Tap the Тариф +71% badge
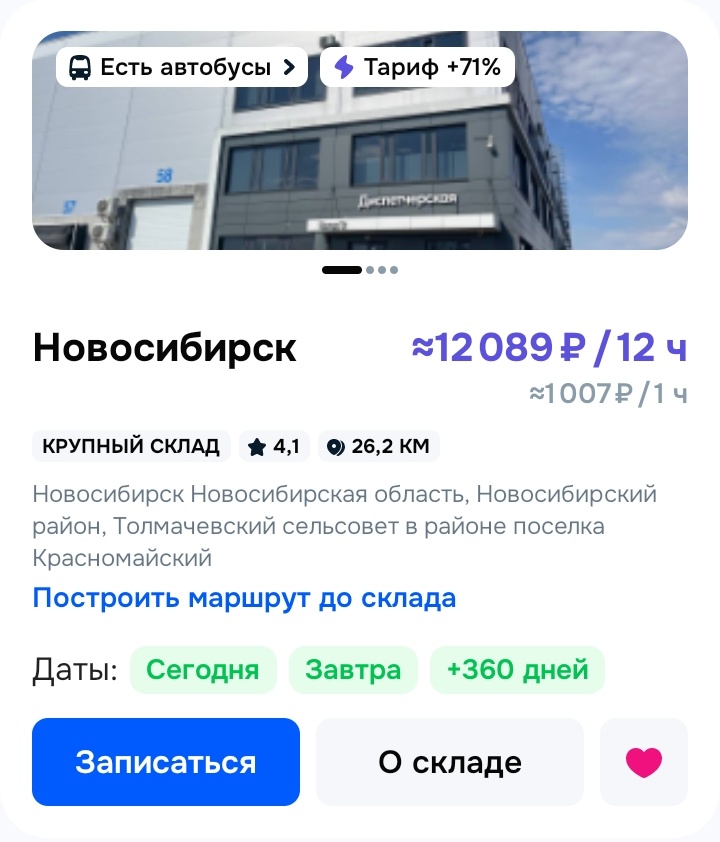 [417, 68]
